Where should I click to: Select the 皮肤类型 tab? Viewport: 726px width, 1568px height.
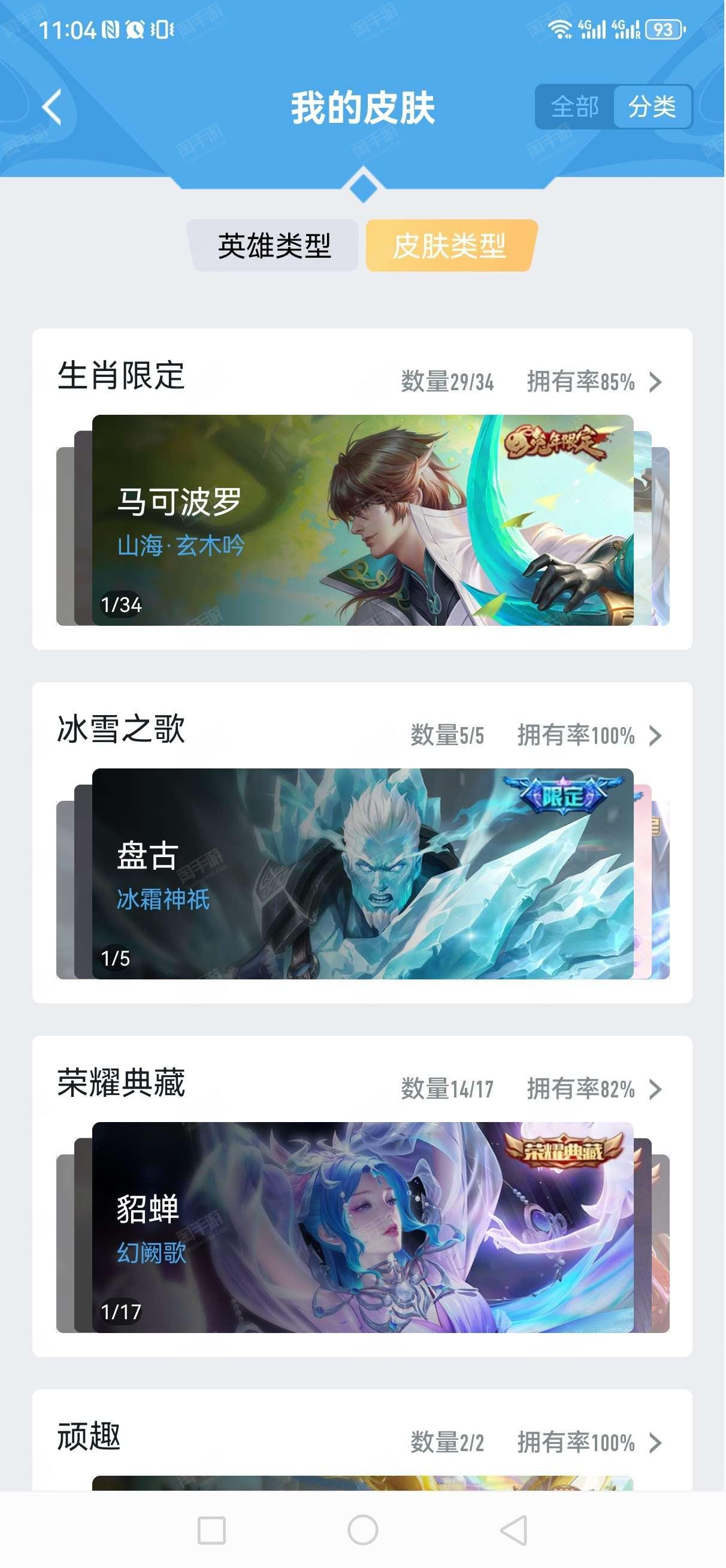pyautogui.click(x=450, y=246)
